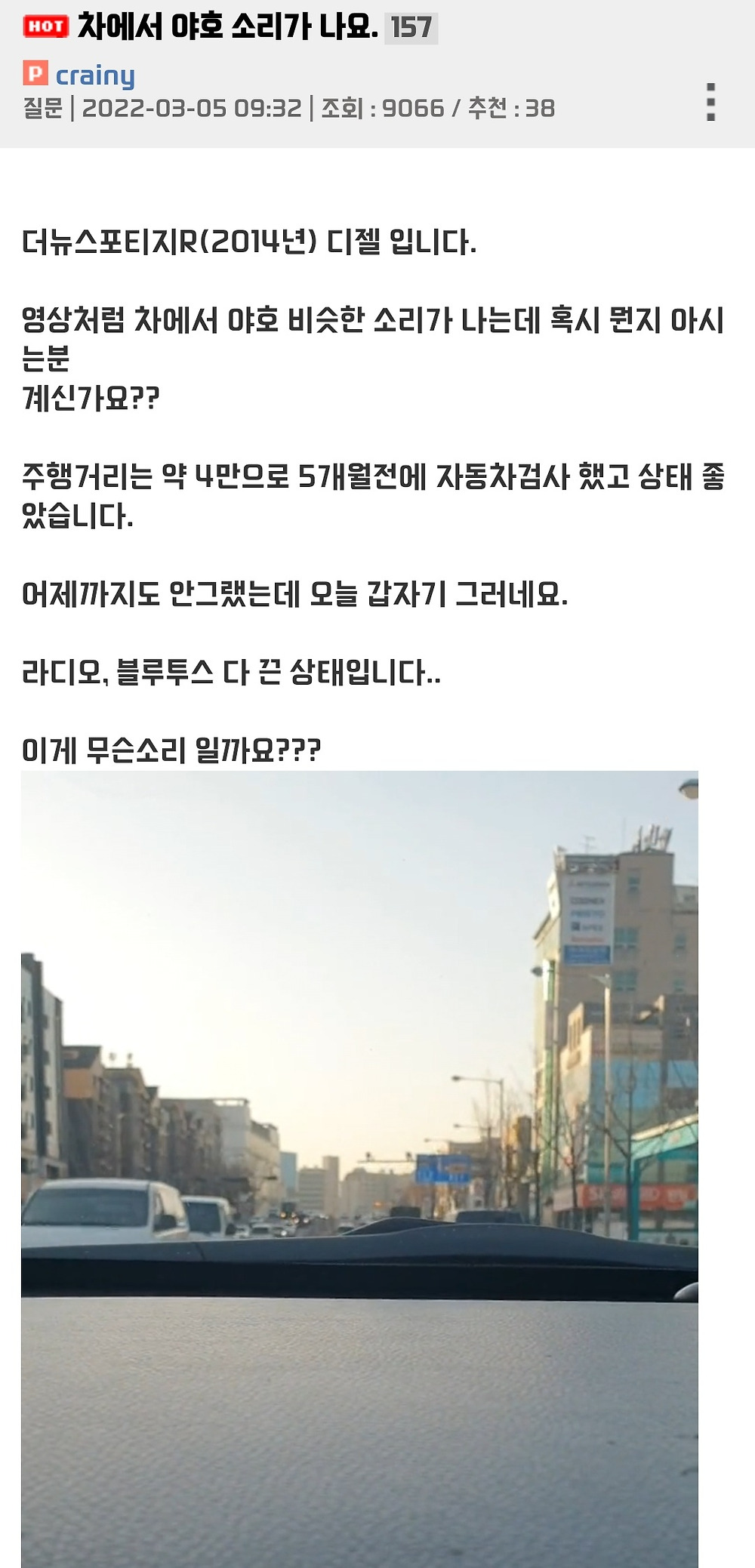Open author crainy's profile

click(x=95, y=75)
